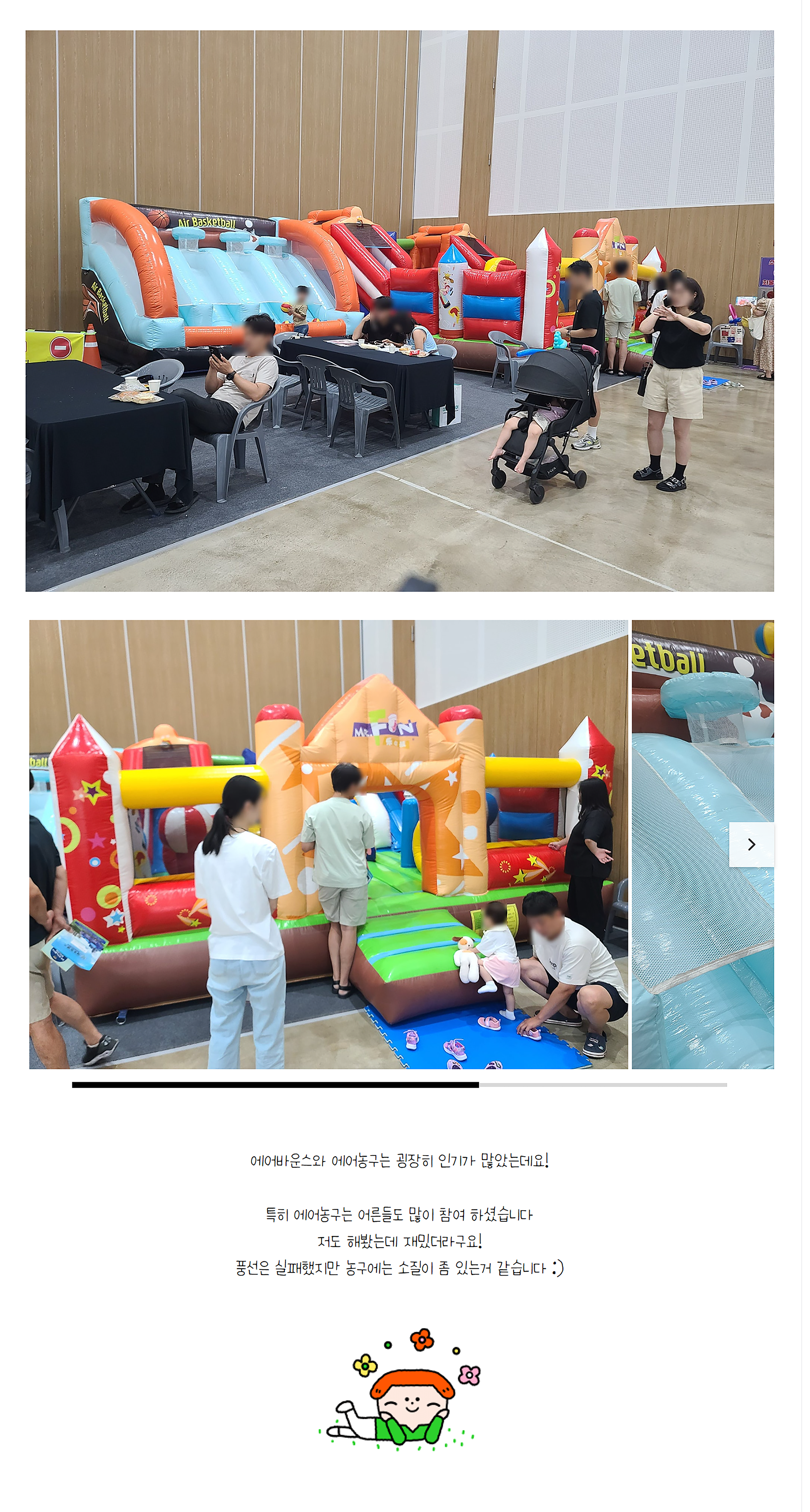Open the large Air Basketball hall photo

click(x=399, y=311)
